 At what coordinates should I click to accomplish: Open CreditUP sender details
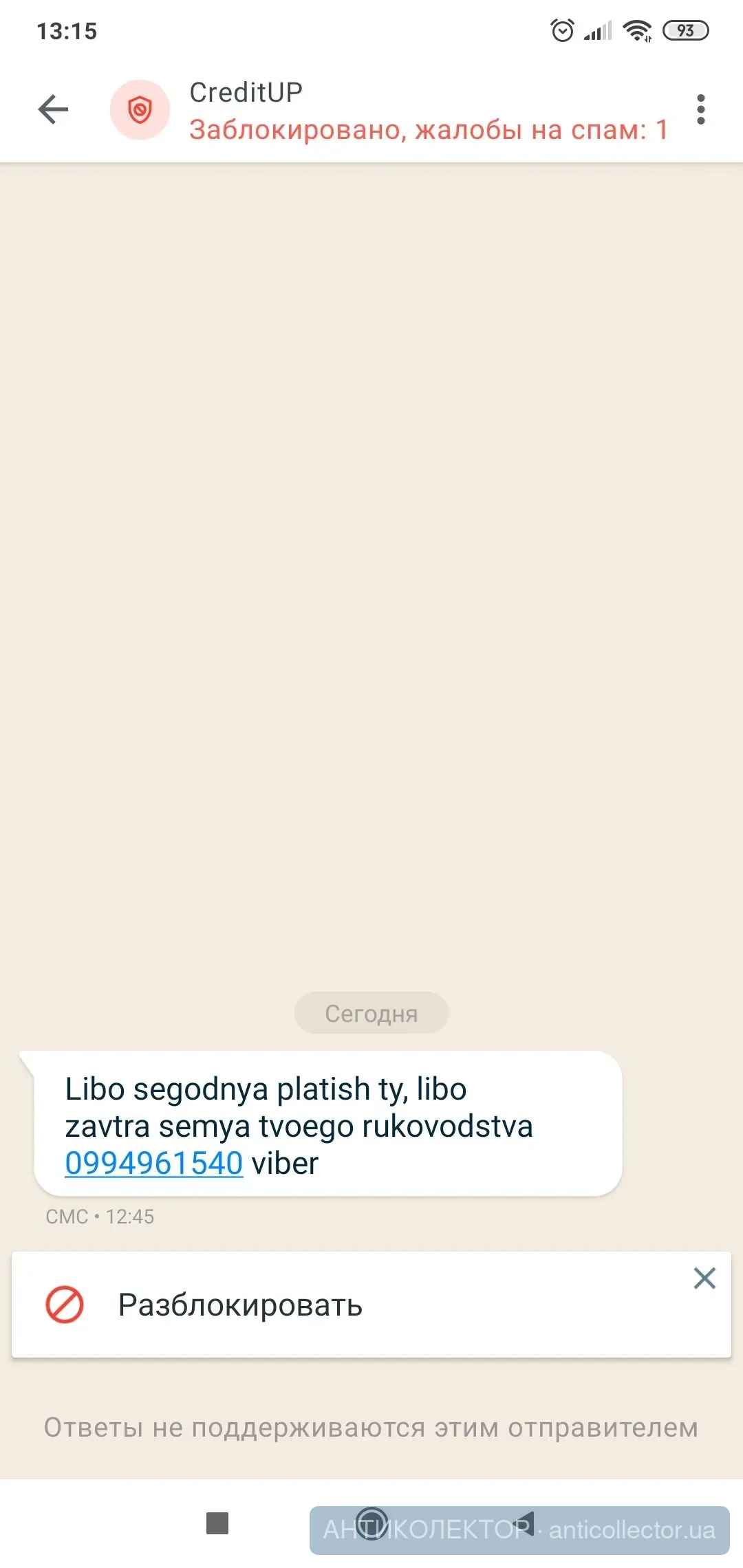pos(246,93)
